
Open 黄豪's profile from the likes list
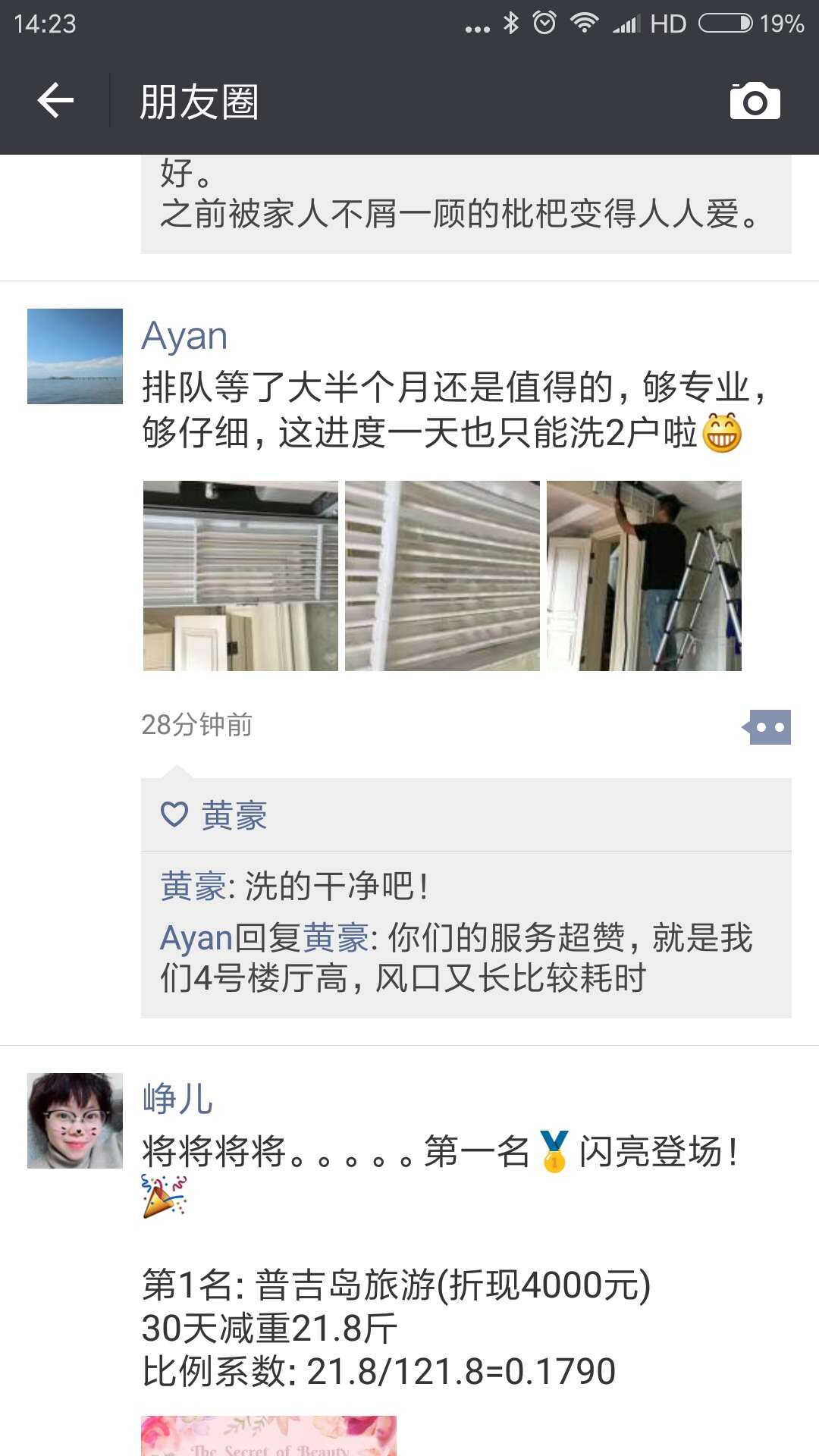(234, 816)
